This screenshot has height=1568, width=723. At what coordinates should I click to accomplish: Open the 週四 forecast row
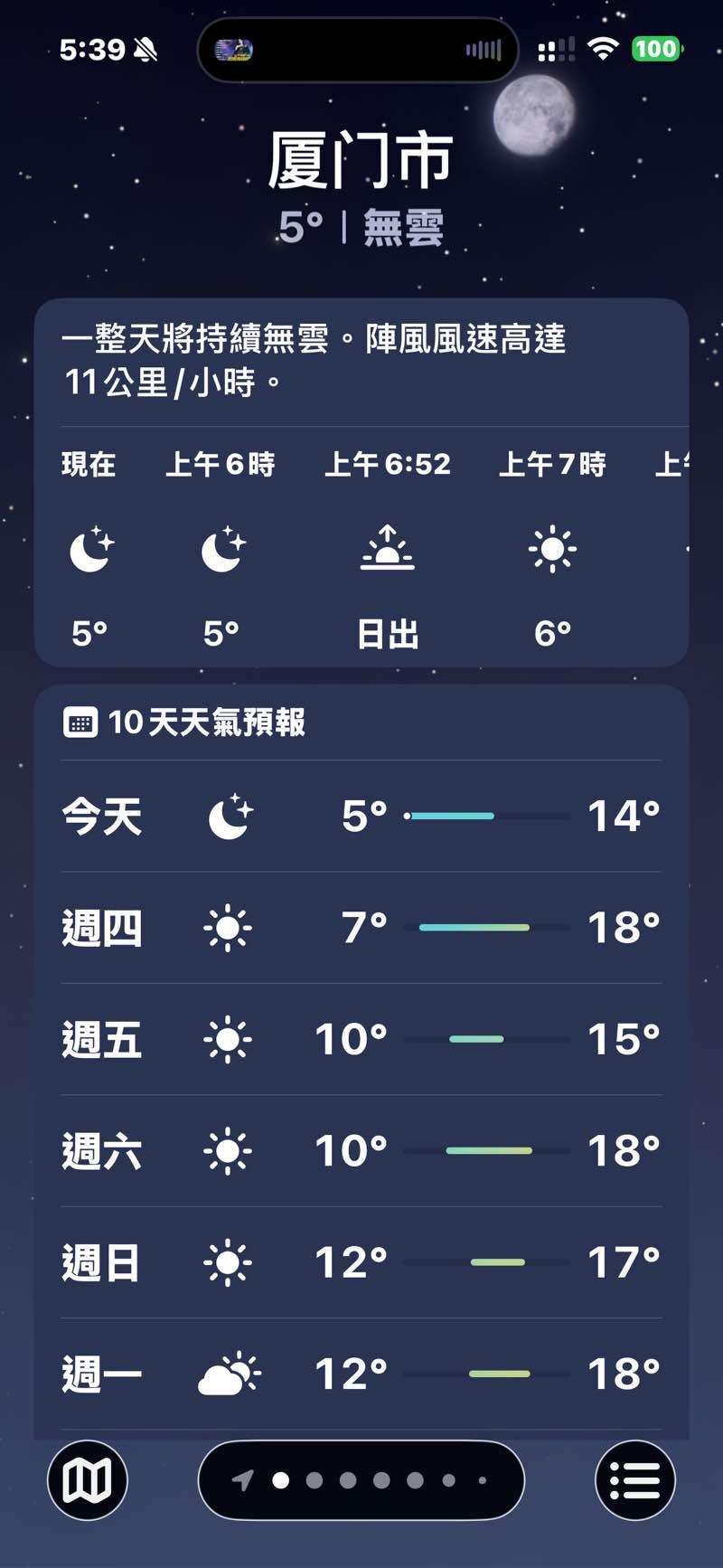click(361, 928)
